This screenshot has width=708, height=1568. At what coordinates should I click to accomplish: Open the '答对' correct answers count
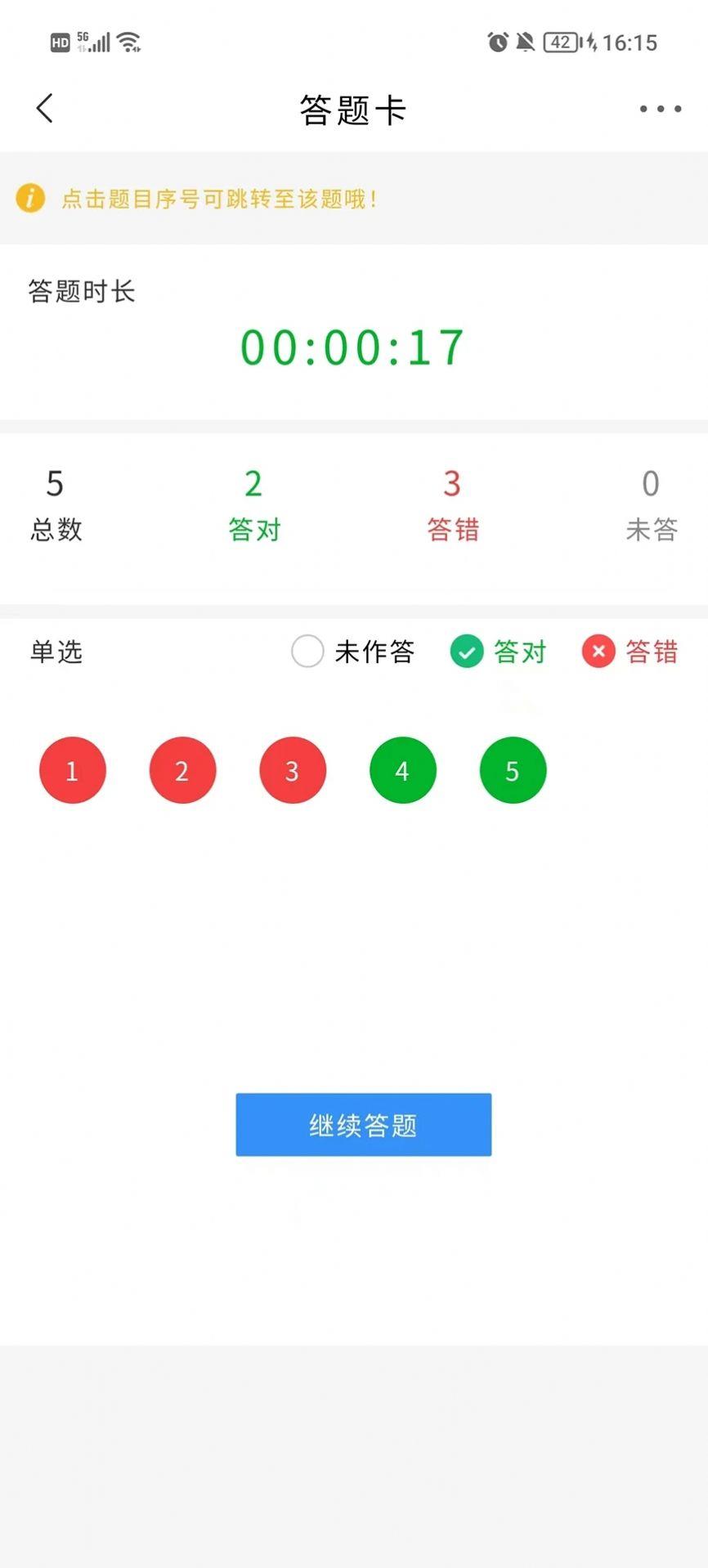point(253,504)
